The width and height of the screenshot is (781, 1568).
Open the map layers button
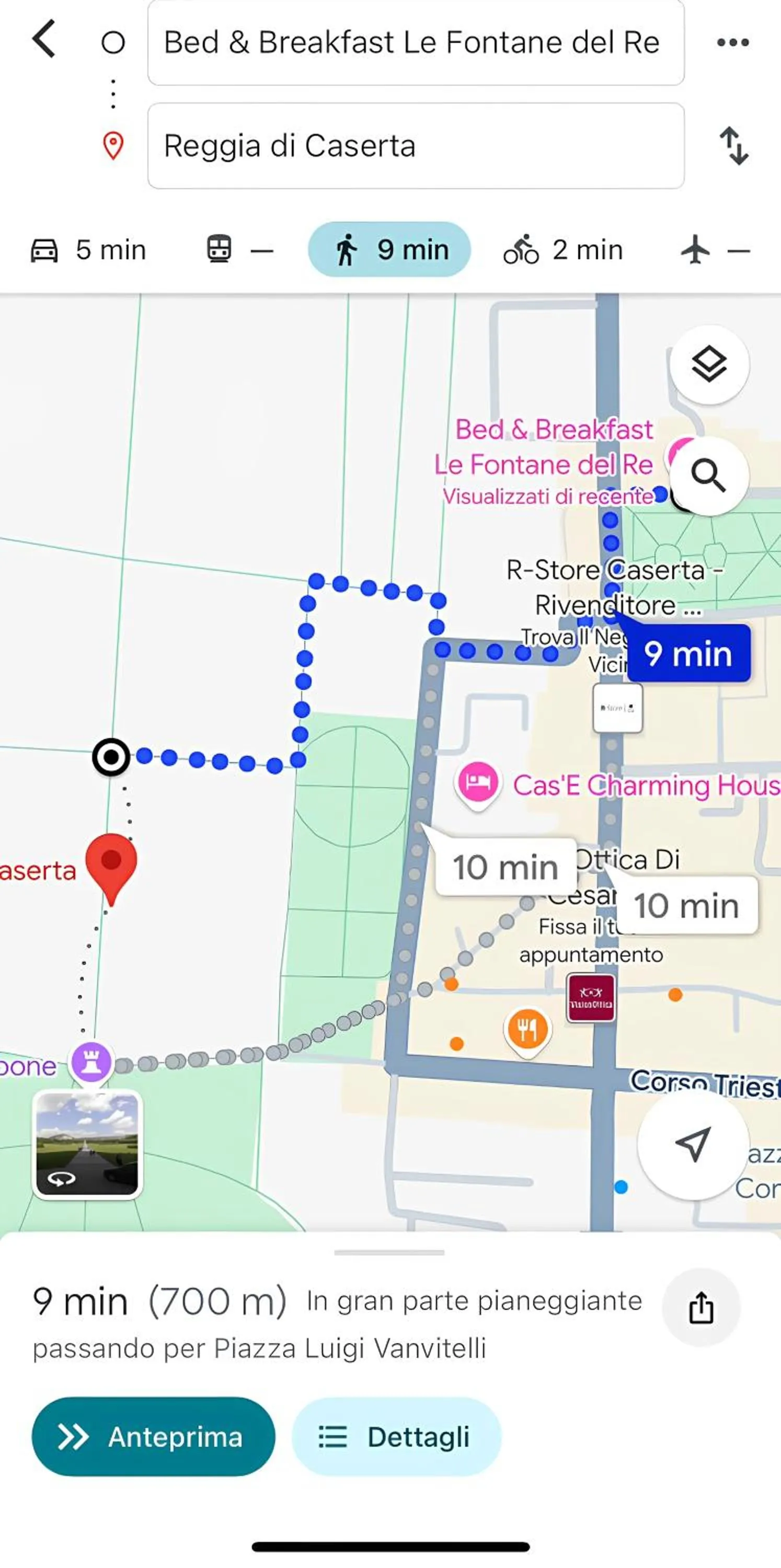[709, 365]
